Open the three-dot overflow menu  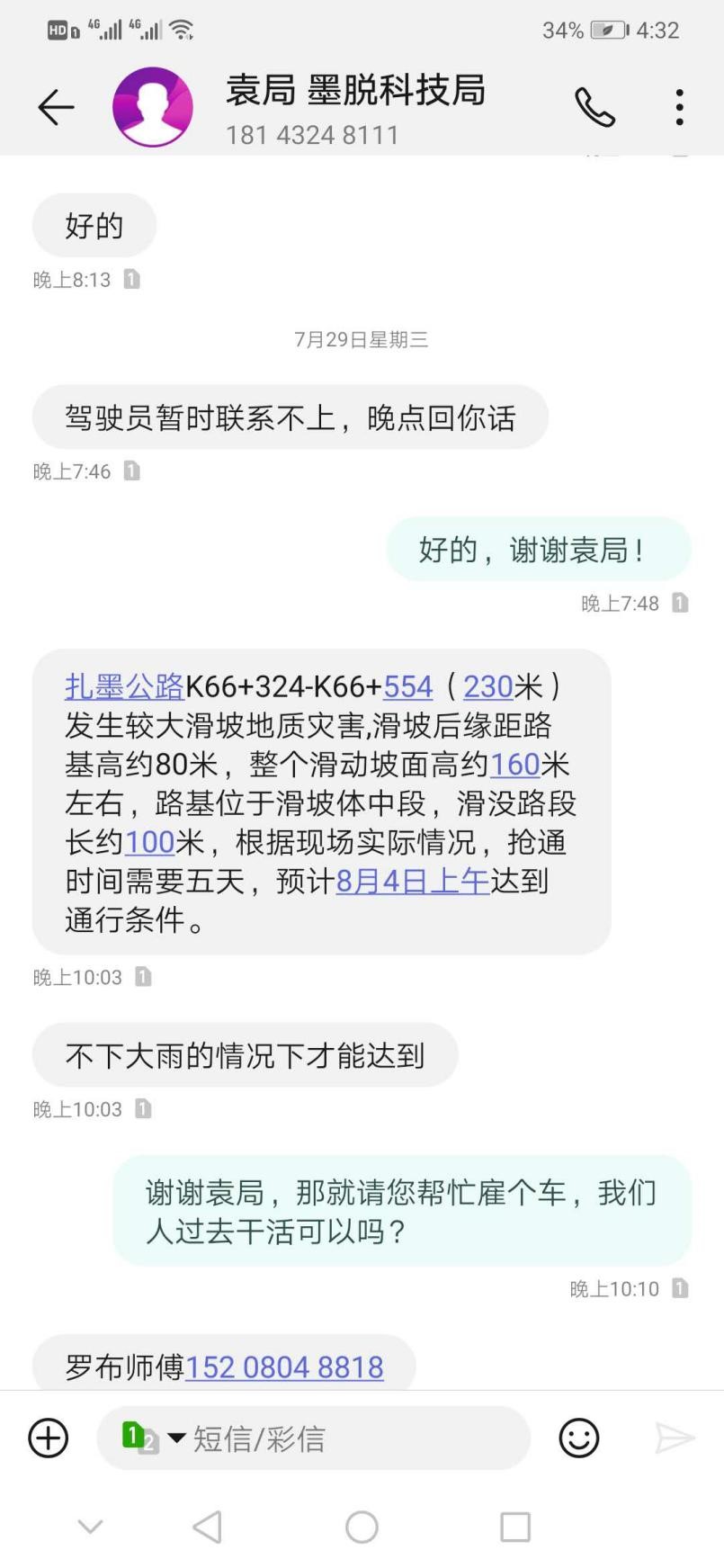point(680,108)
